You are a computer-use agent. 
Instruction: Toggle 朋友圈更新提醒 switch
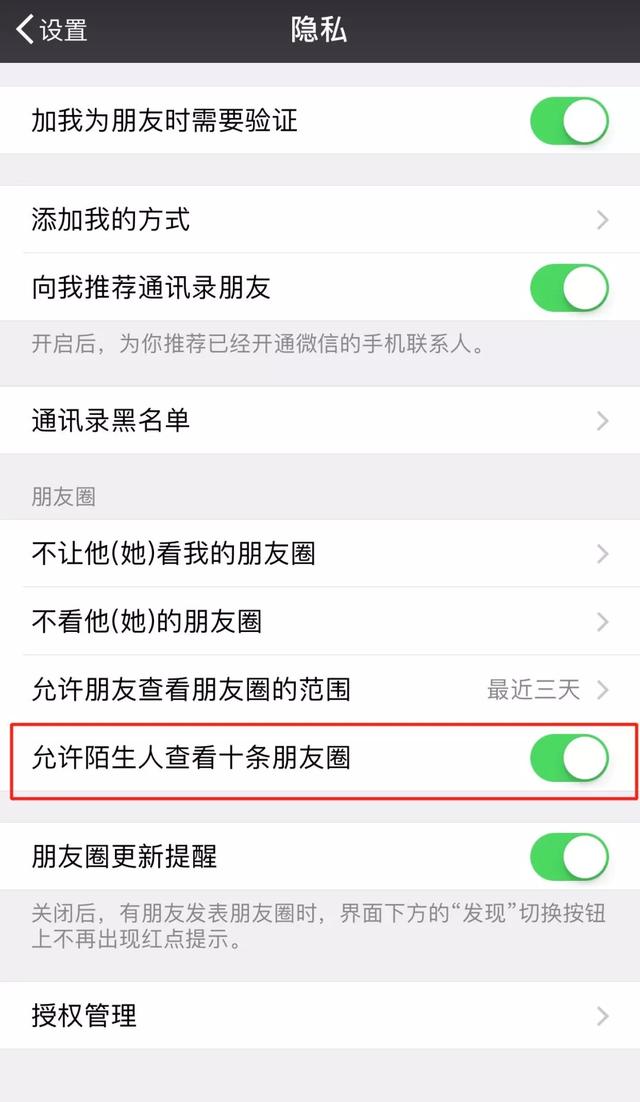click(568, 857)
